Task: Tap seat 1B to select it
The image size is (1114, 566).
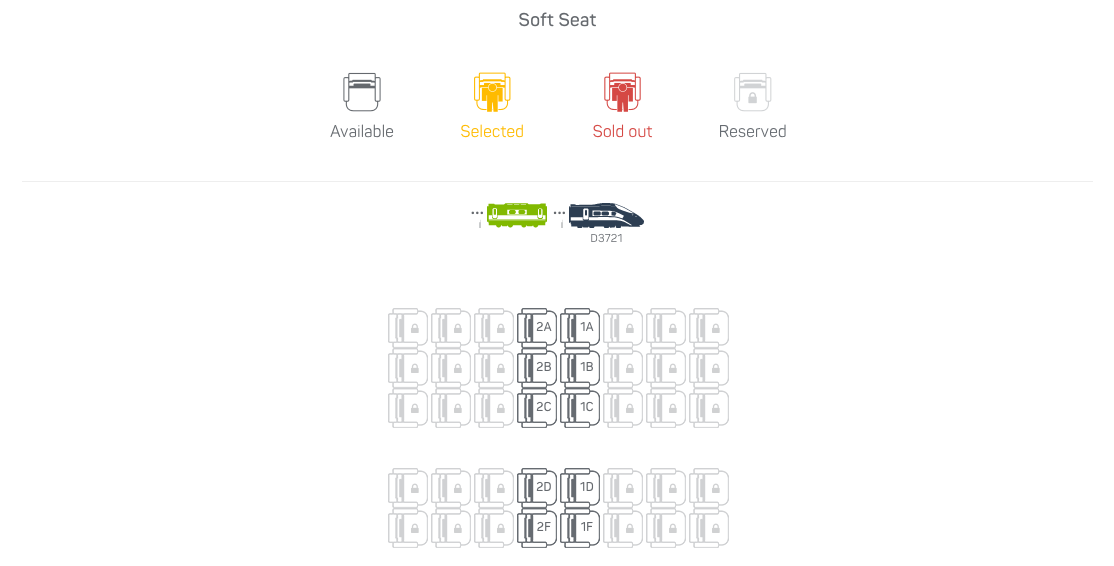Action: 581,367
